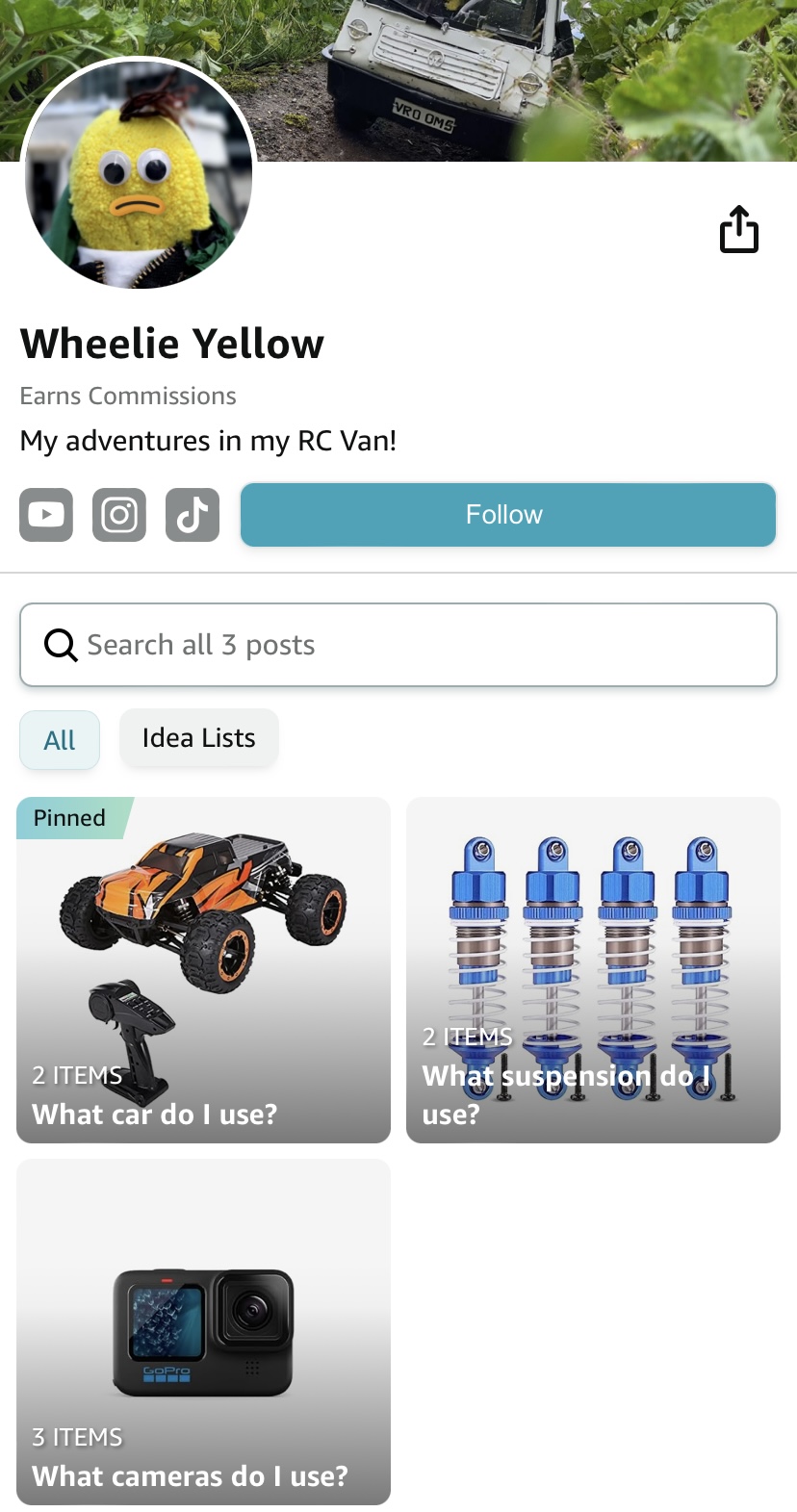The width and height of the screenshot is (797, 1512).
Task: View the Wheelie Yellow profile picture
Action: click(x=139, y=173)
